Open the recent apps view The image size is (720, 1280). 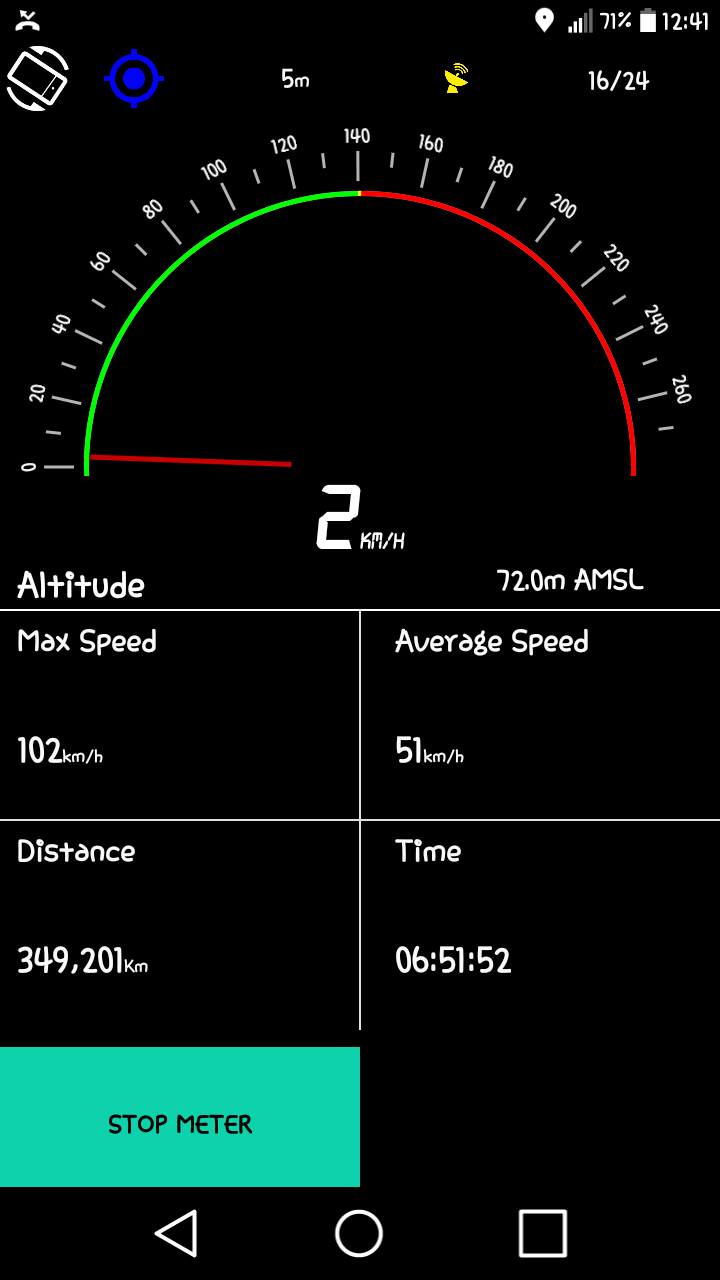coord(543,1232)
